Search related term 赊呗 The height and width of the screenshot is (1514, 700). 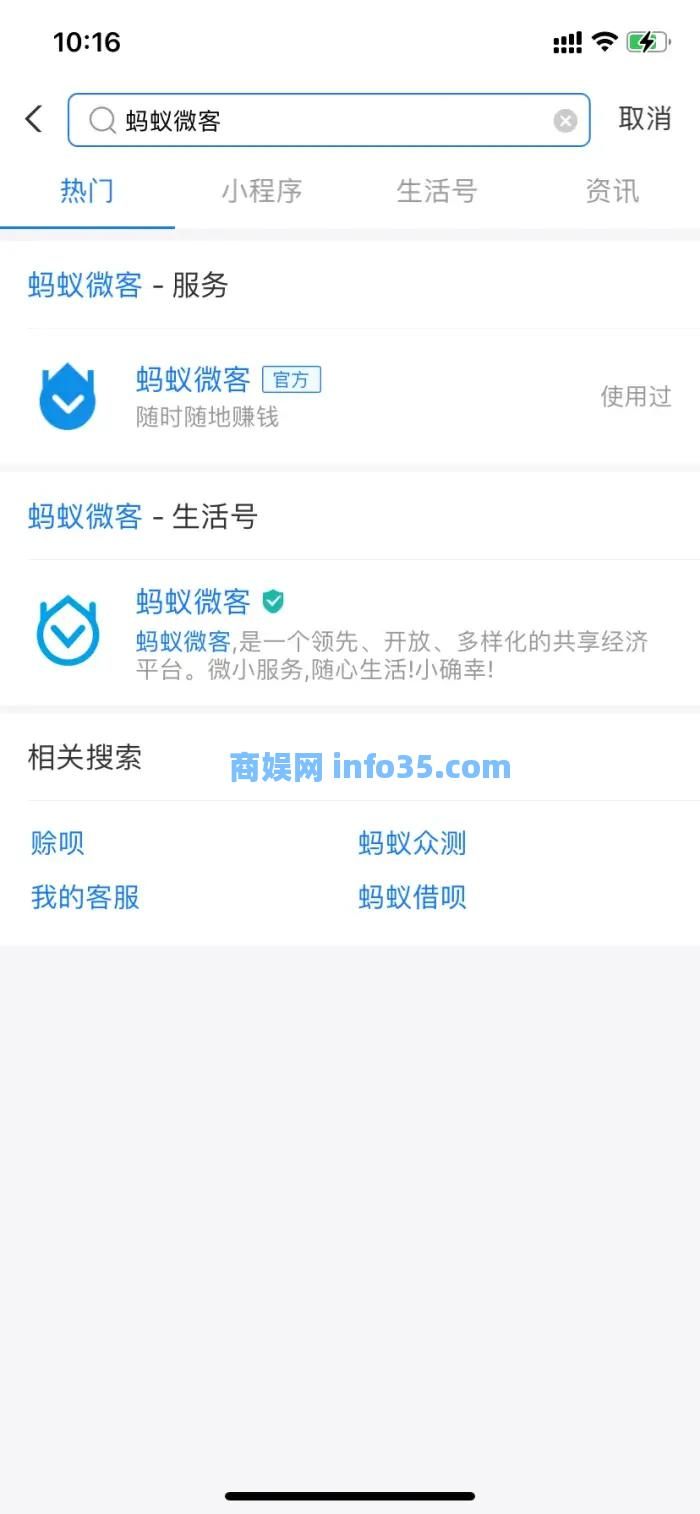(58, 843)
